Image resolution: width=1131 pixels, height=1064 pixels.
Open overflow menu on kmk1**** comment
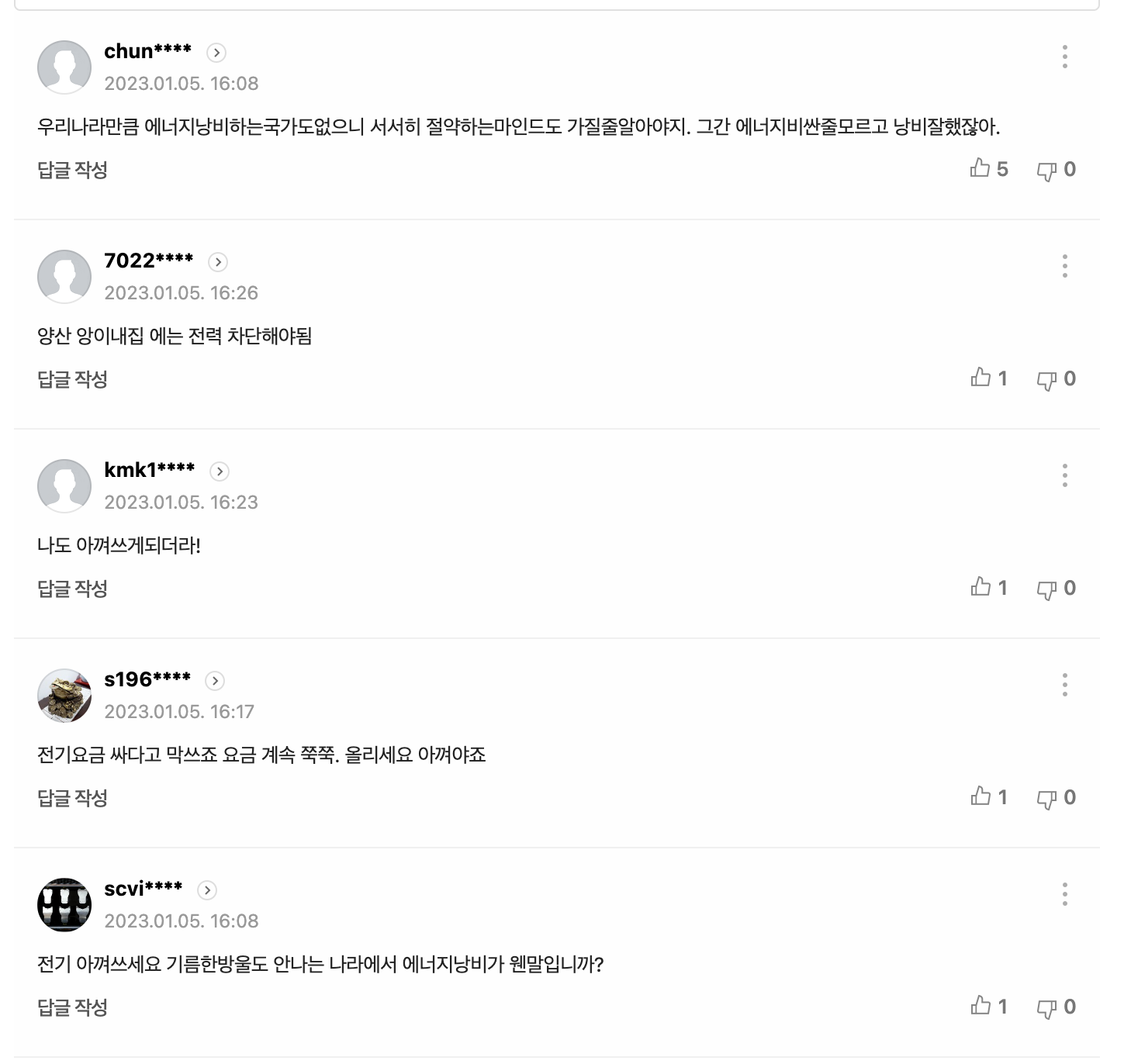pos(1064,475)
